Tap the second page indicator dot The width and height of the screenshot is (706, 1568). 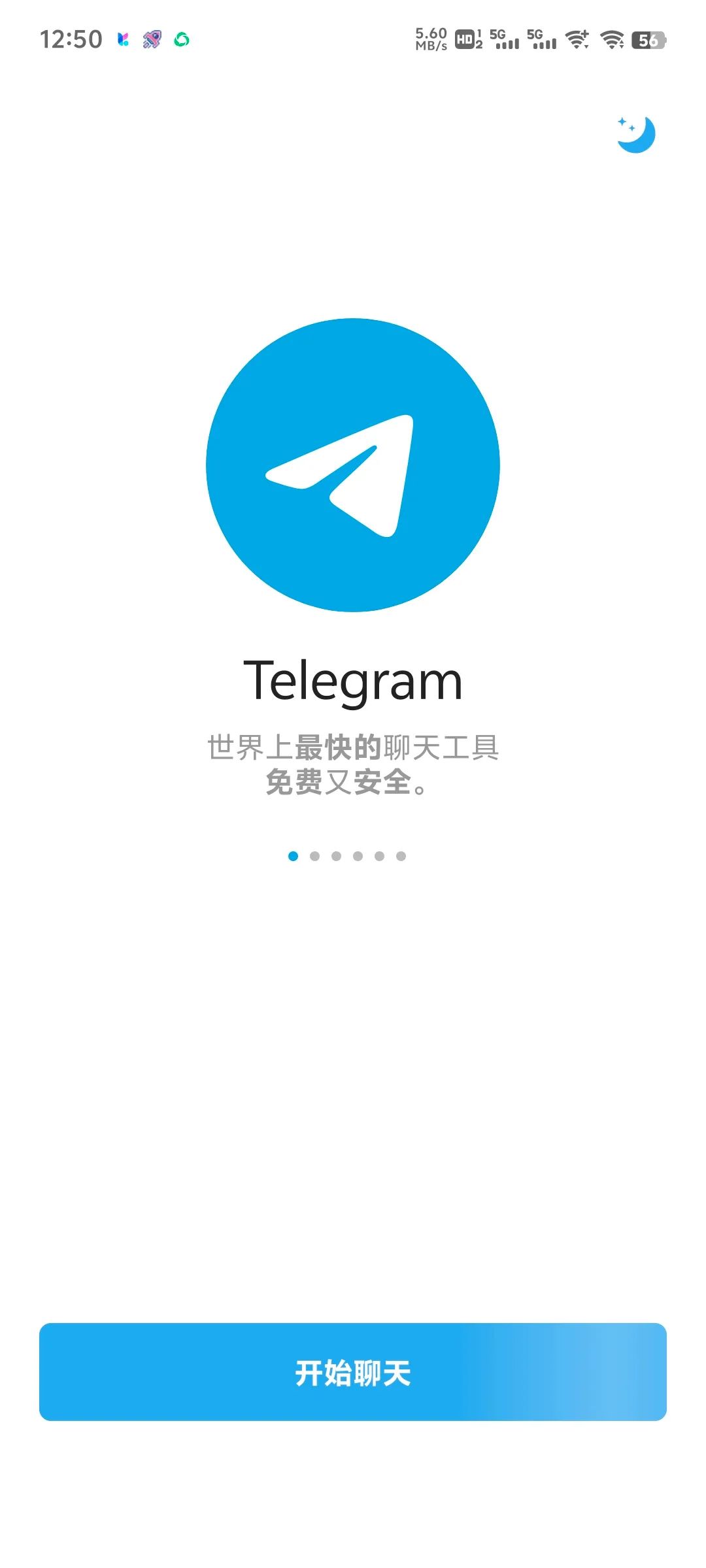pos(314,856)
